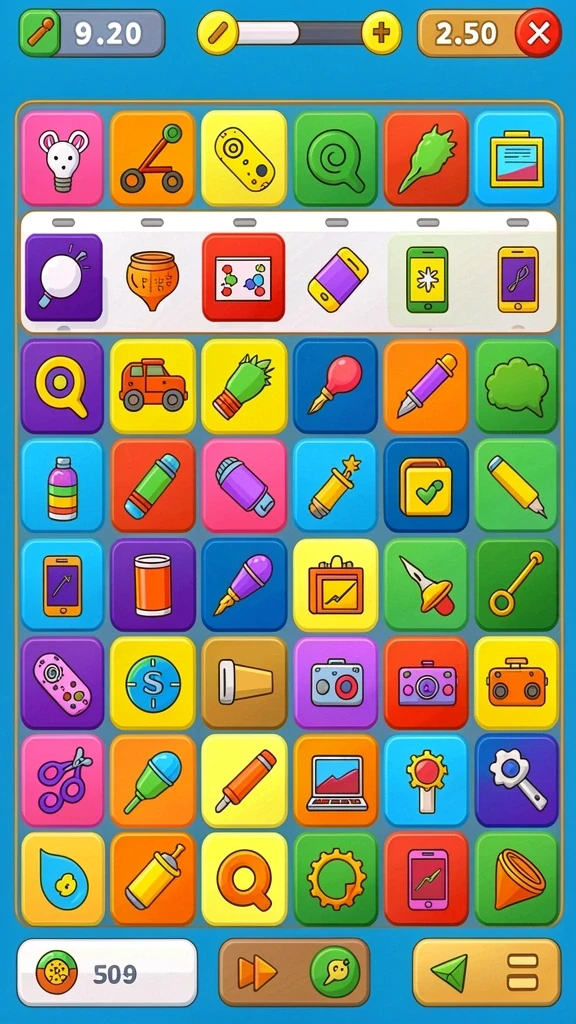Tap the green paper plane arrow button
The height and width of the screenshot is (1024, 576).
449,973
